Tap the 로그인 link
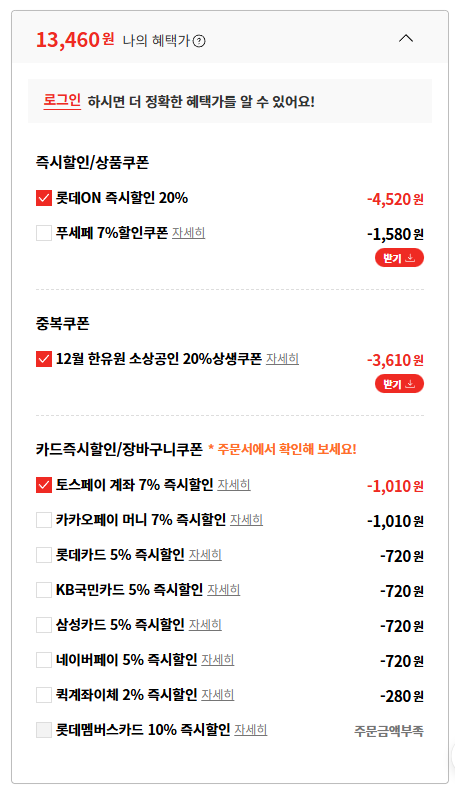455x796 pixels. pyautogui.click(x=62, y=101)
